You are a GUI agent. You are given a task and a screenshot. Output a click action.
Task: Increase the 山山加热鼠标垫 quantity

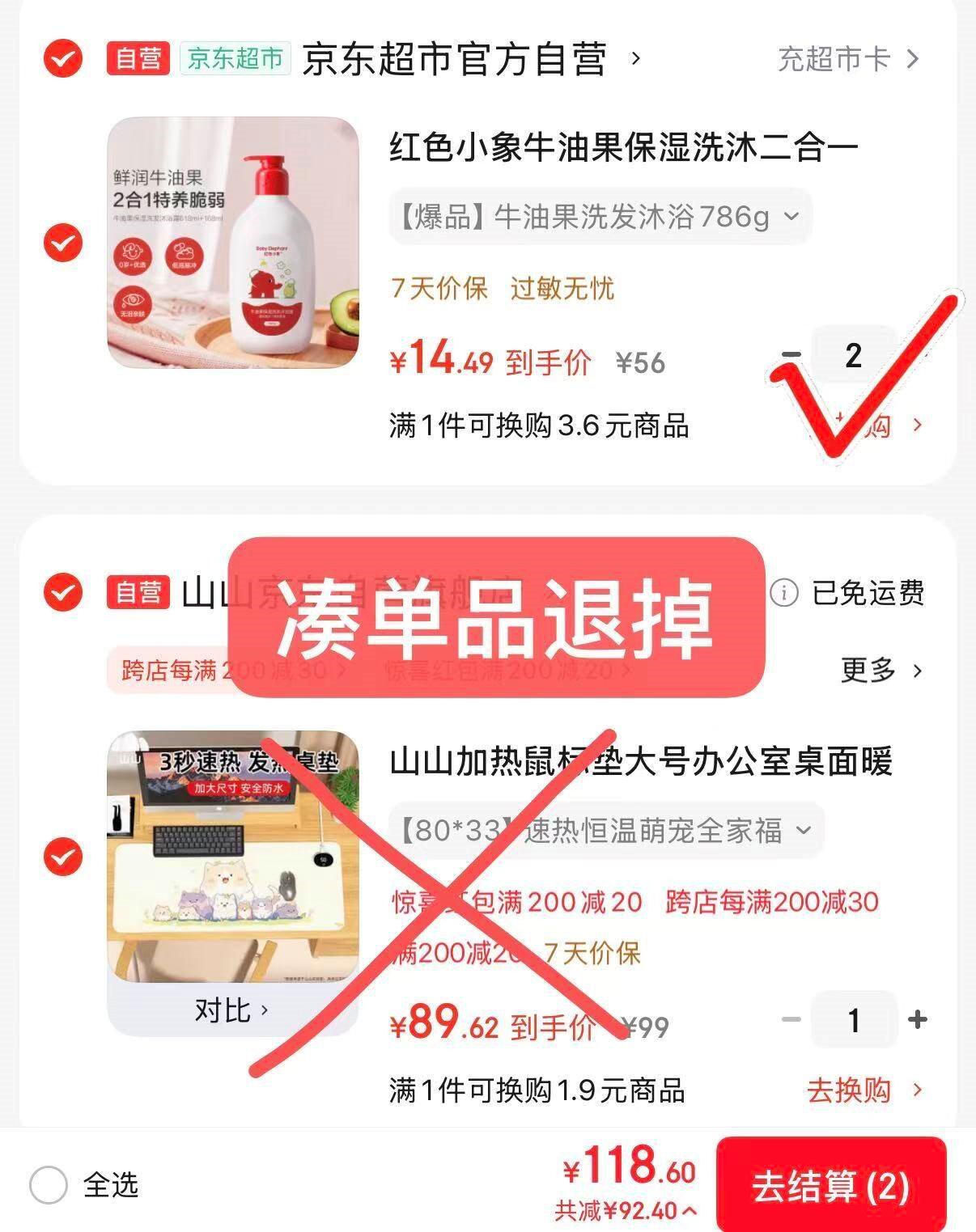coord(917,1019)
